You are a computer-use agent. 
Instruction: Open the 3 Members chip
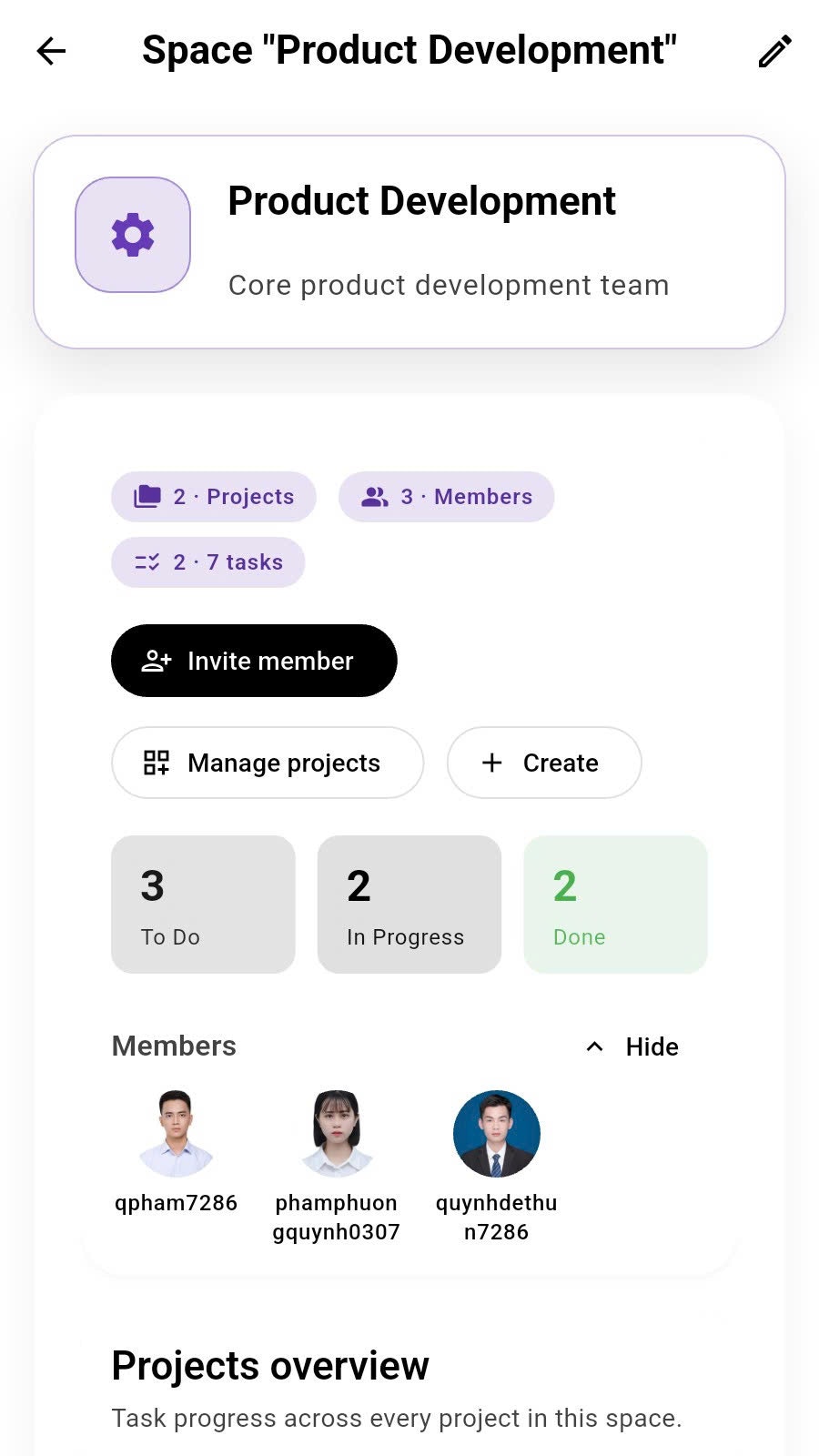pyautogui.click(x=446, y=497)
